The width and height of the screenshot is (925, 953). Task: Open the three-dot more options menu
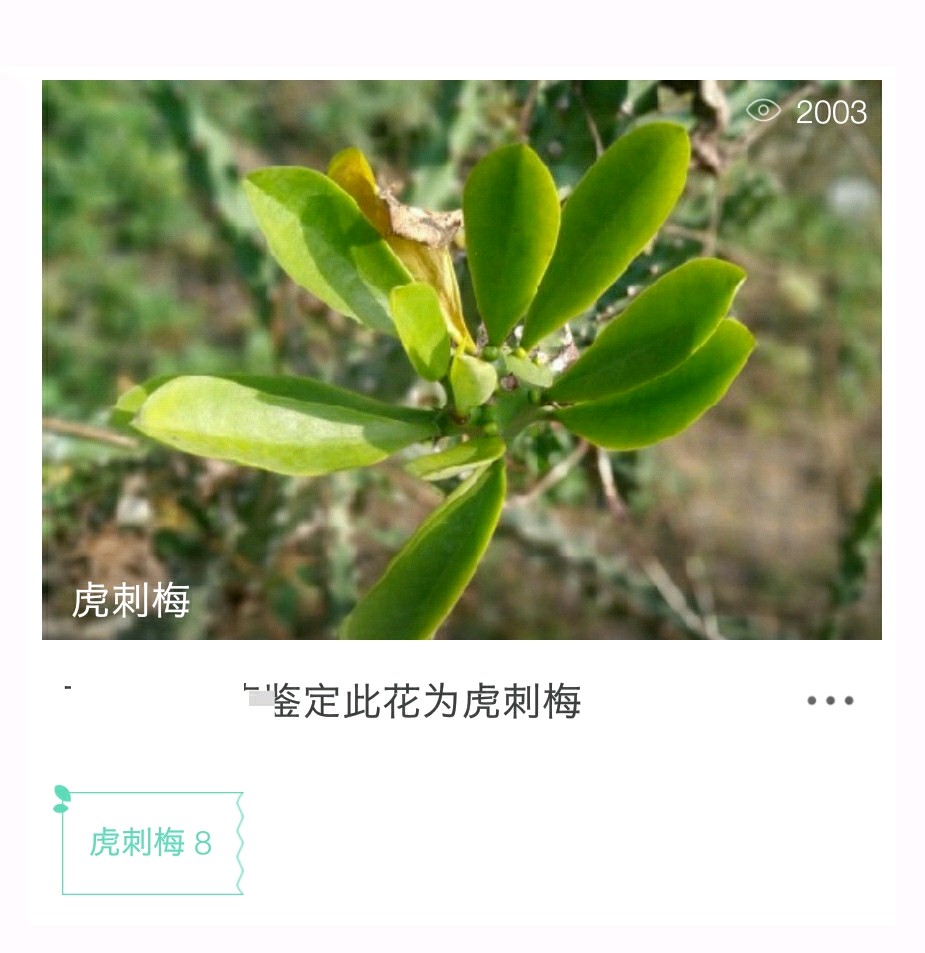pos(830,701)
